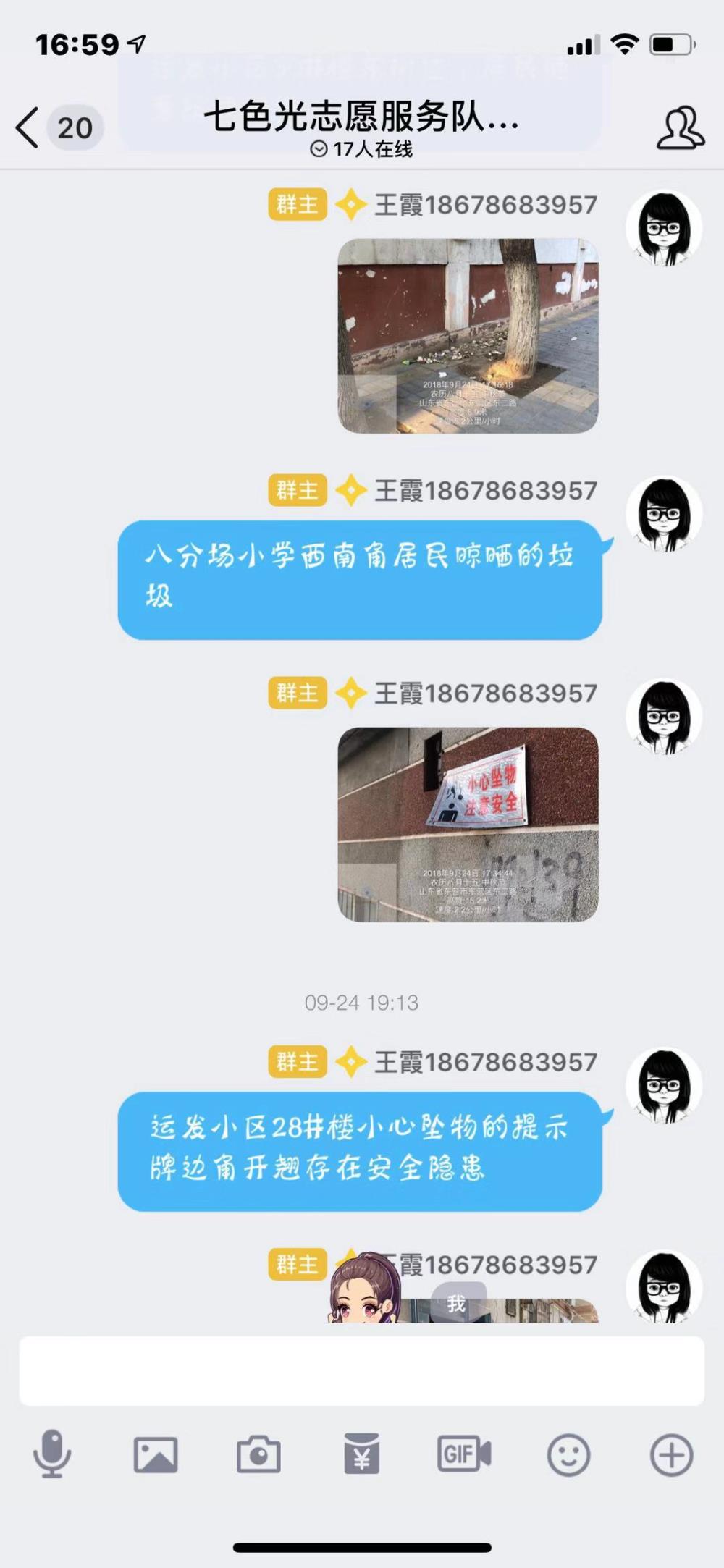Open the camera to take a photo
Screen dimensions: 724x1568
pos(258,1454)
